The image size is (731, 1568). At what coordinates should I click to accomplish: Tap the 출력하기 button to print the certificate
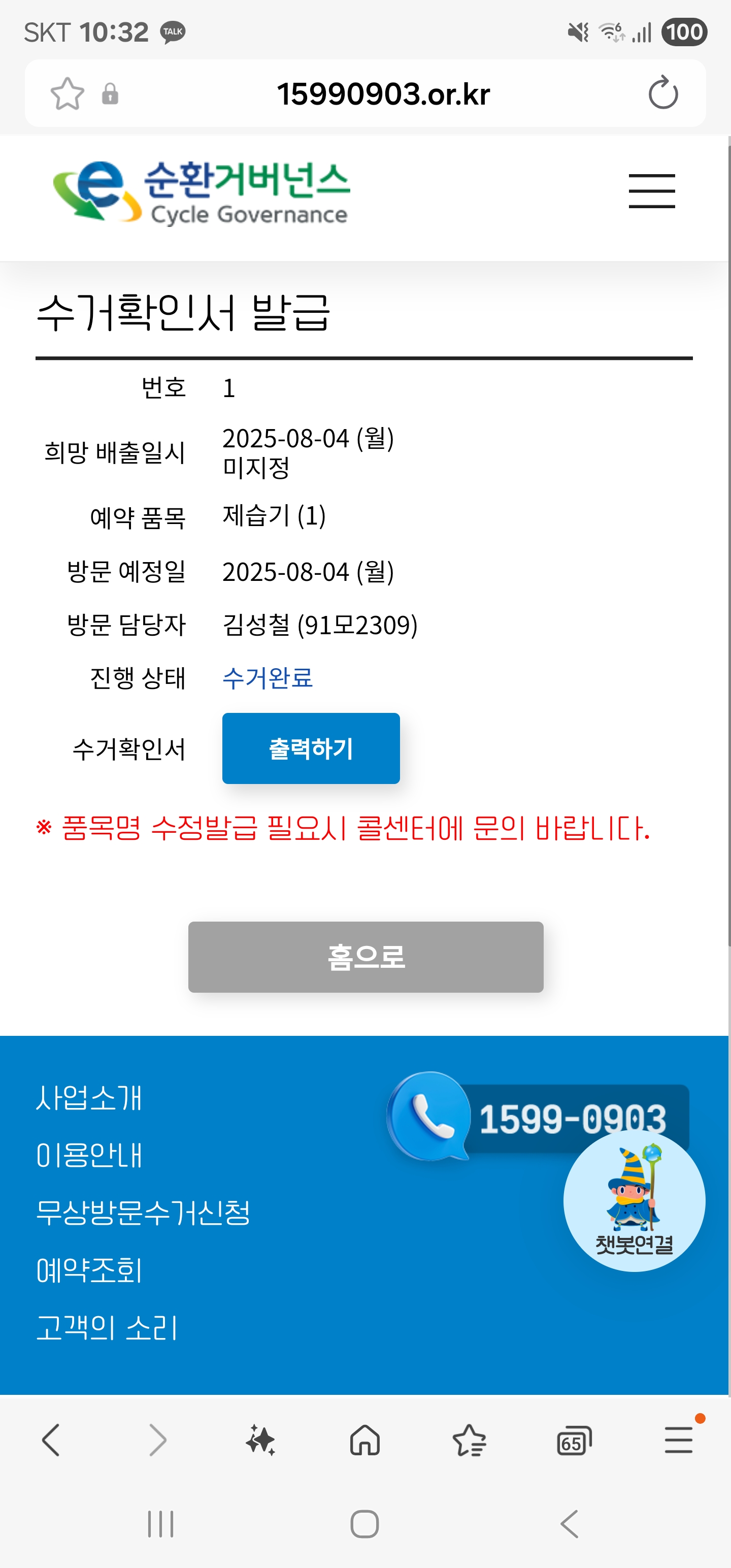(311, 748)
